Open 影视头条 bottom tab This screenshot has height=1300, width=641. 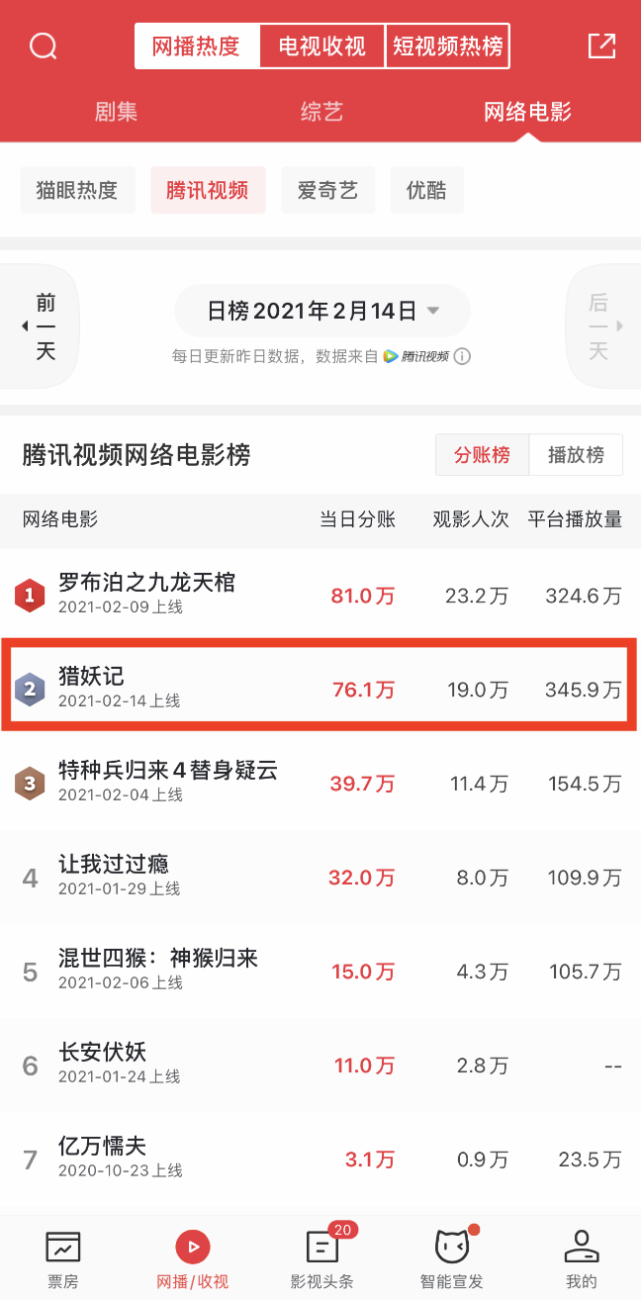321,1259
